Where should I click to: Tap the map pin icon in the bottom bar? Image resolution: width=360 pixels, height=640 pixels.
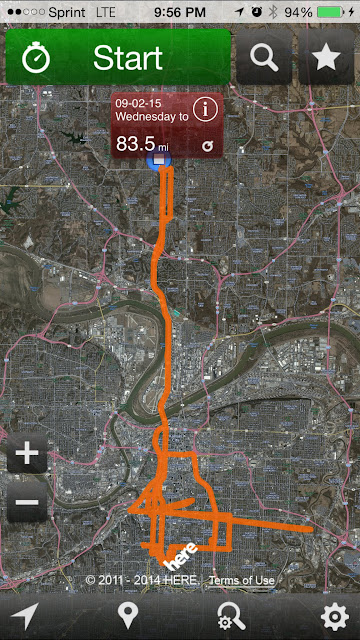(128, 616)
